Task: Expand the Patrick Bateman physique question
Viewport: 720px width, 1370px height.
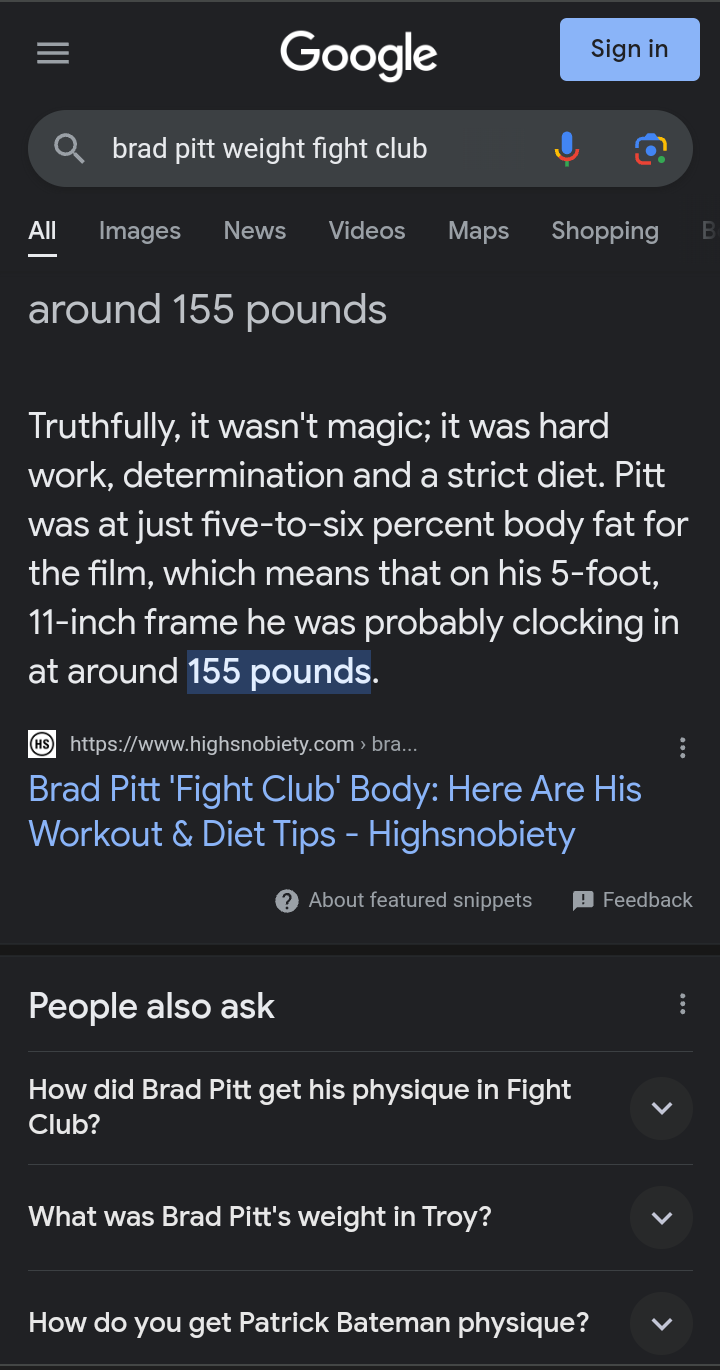Action: click(x=360, y=1323)
